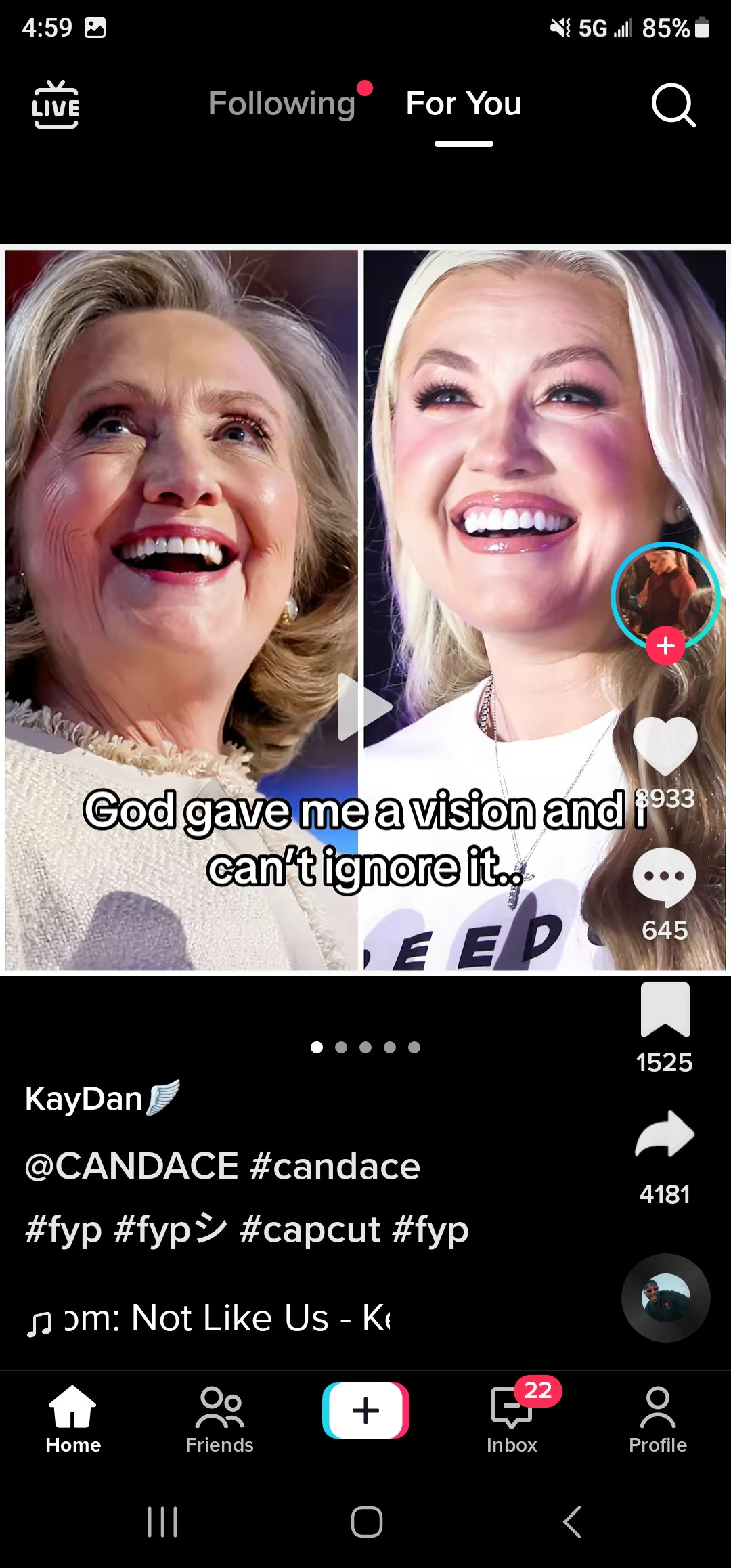Like this post with the heart
This screenshot has width=731, height=1568.
click(x=665, y=745)
